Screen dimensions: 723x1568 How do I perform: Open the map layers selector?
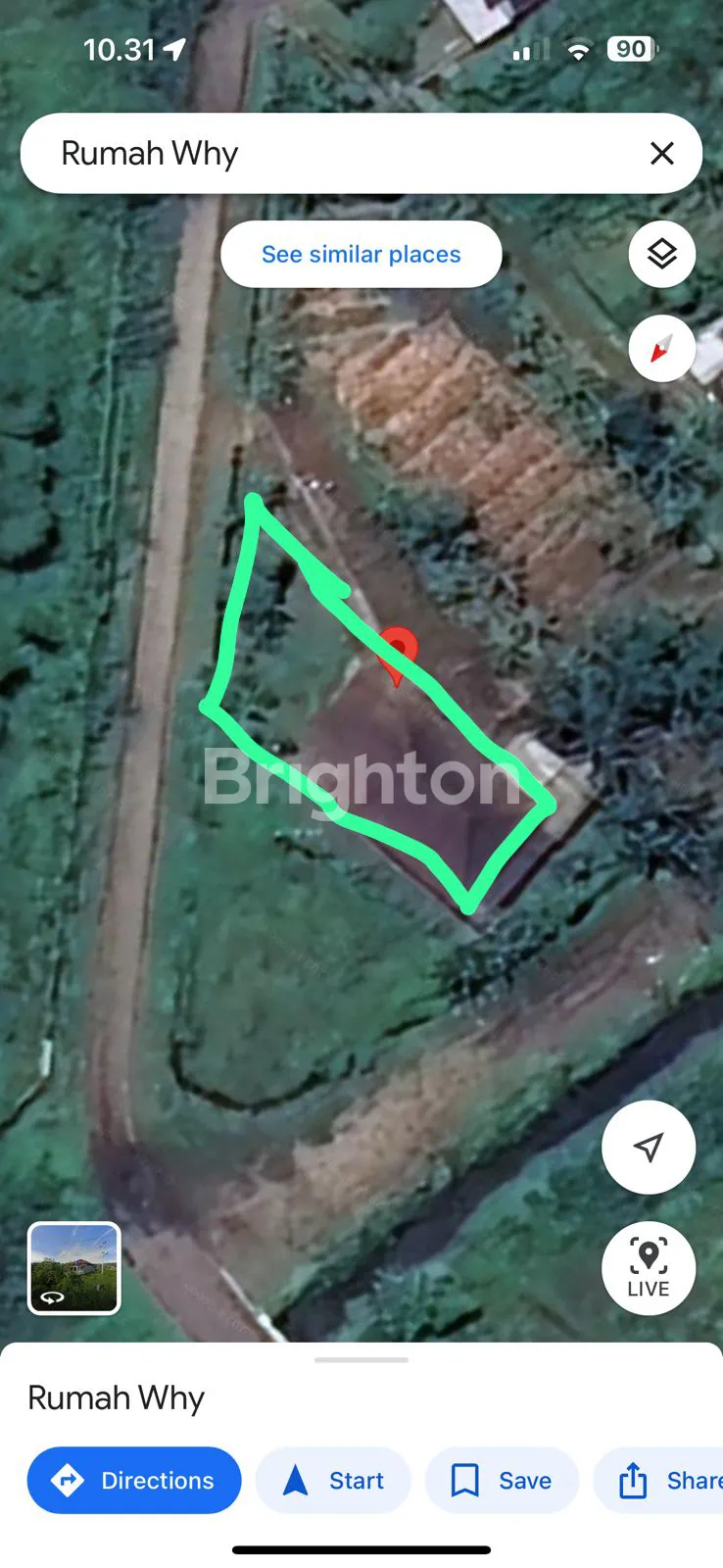(x=662, y=255)
